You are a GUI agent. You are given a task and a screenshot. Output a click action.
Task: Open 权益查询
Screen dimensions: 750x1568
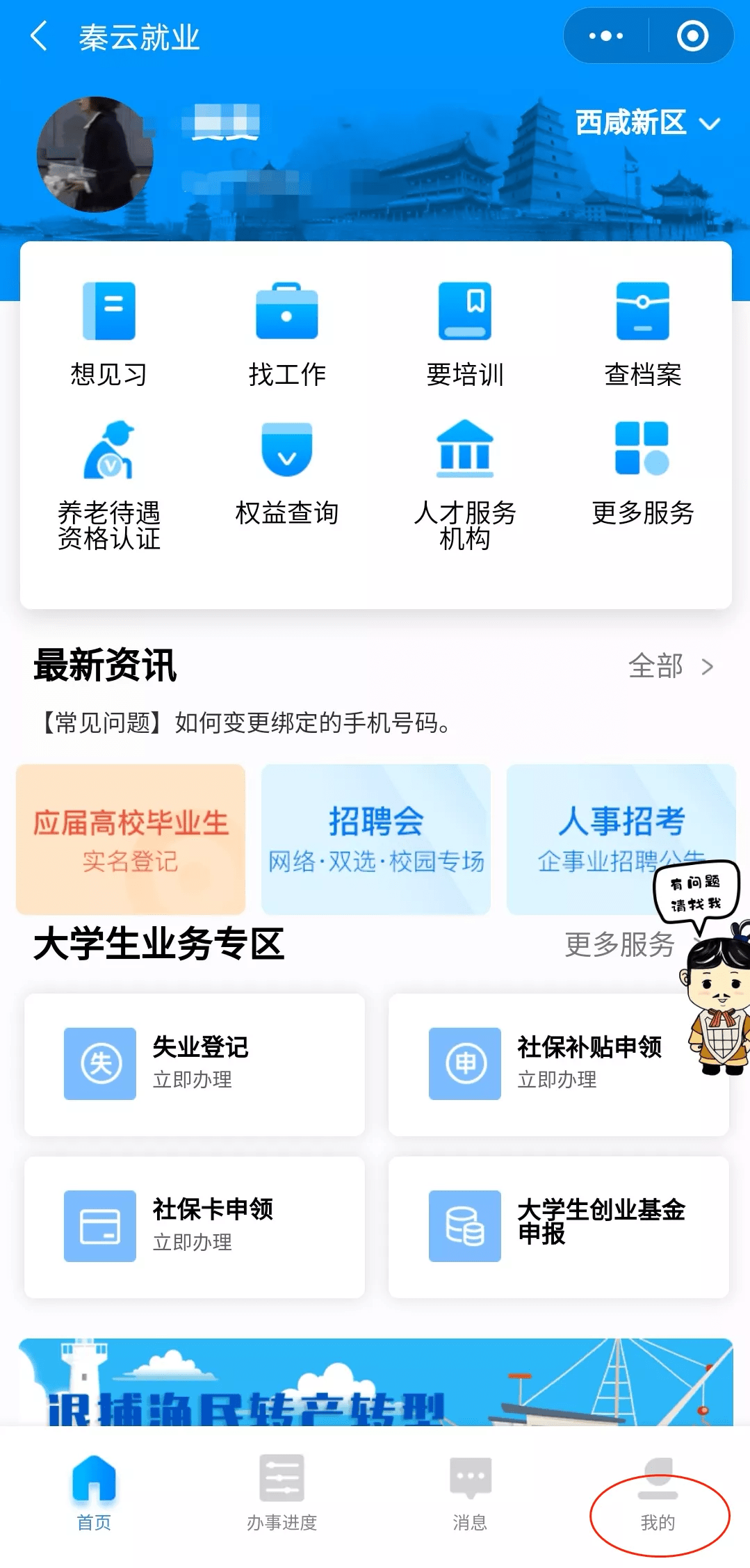(x=286, y=473)
